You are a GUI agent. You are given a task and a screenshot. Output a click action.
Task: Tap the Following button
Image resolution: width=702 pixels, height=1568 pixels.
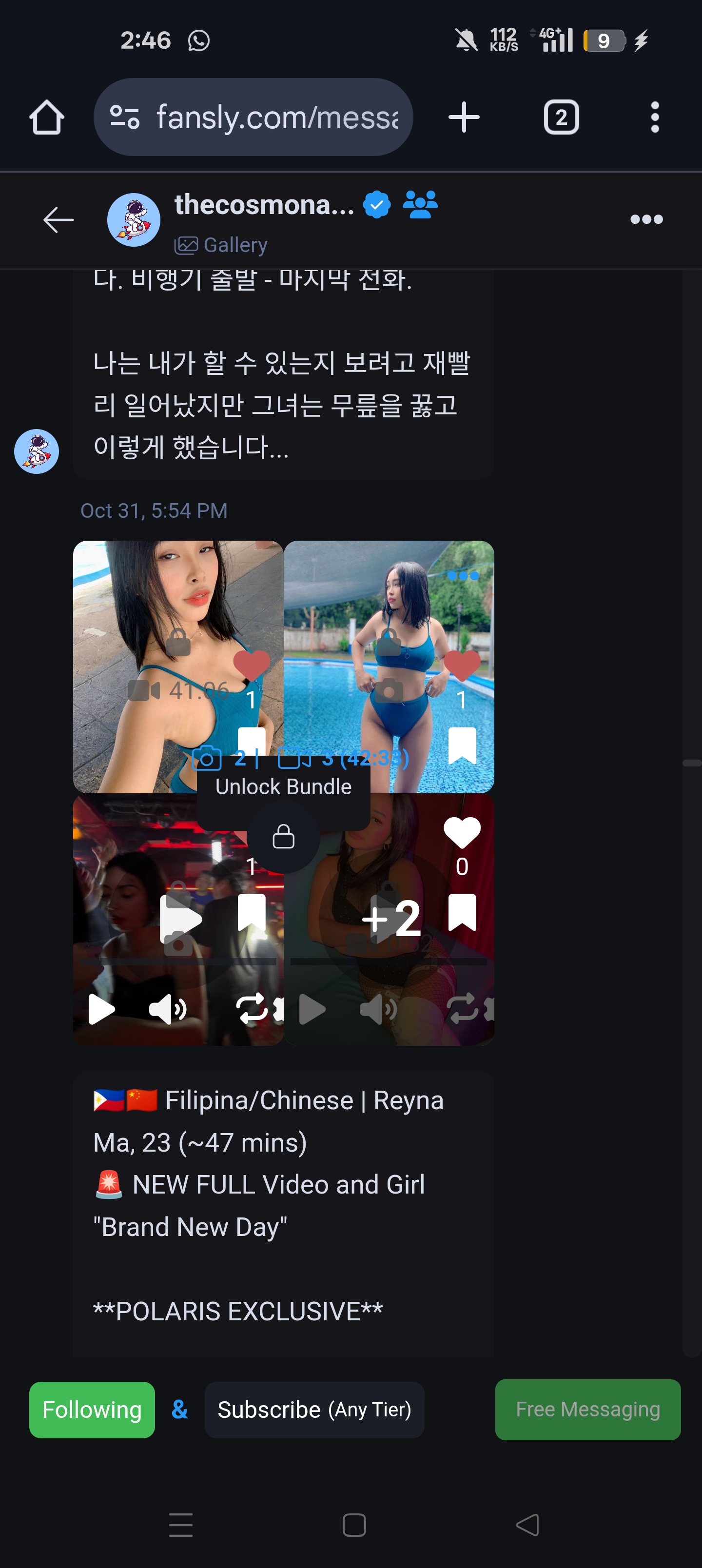coord(92,1410)
